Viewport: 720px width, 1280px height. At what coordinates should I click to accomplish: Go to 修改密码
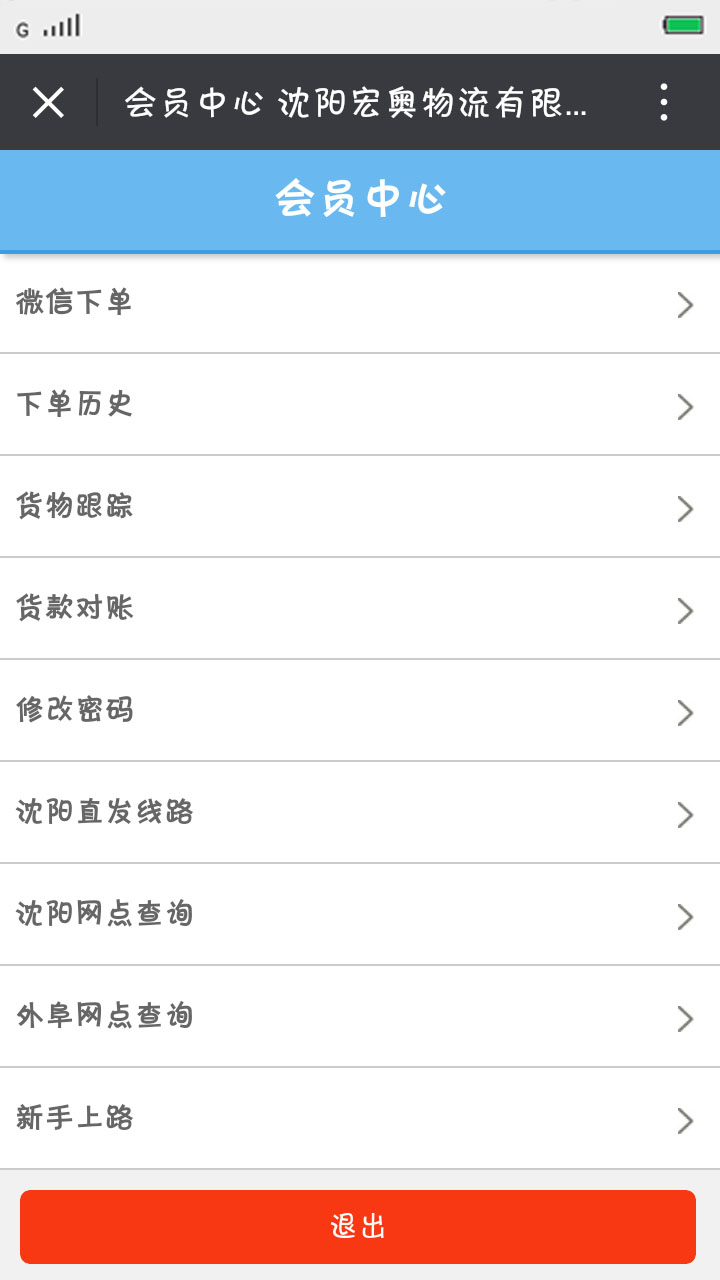(360, 711)
